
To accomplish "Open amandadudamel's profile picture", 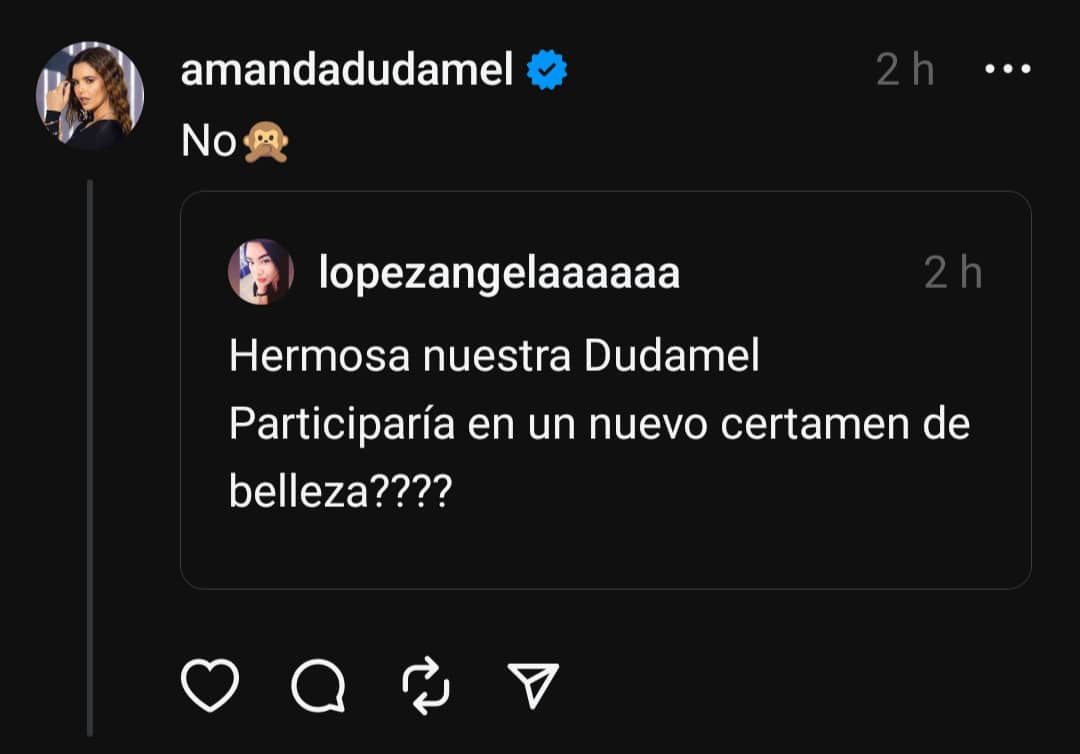I will coord(90,96).
